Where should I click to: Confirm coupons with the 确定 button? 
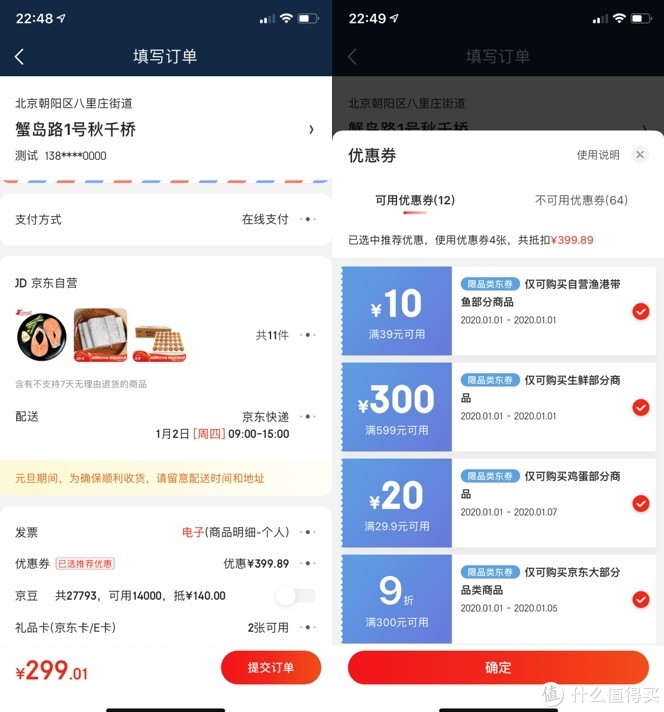pos(498,668)
